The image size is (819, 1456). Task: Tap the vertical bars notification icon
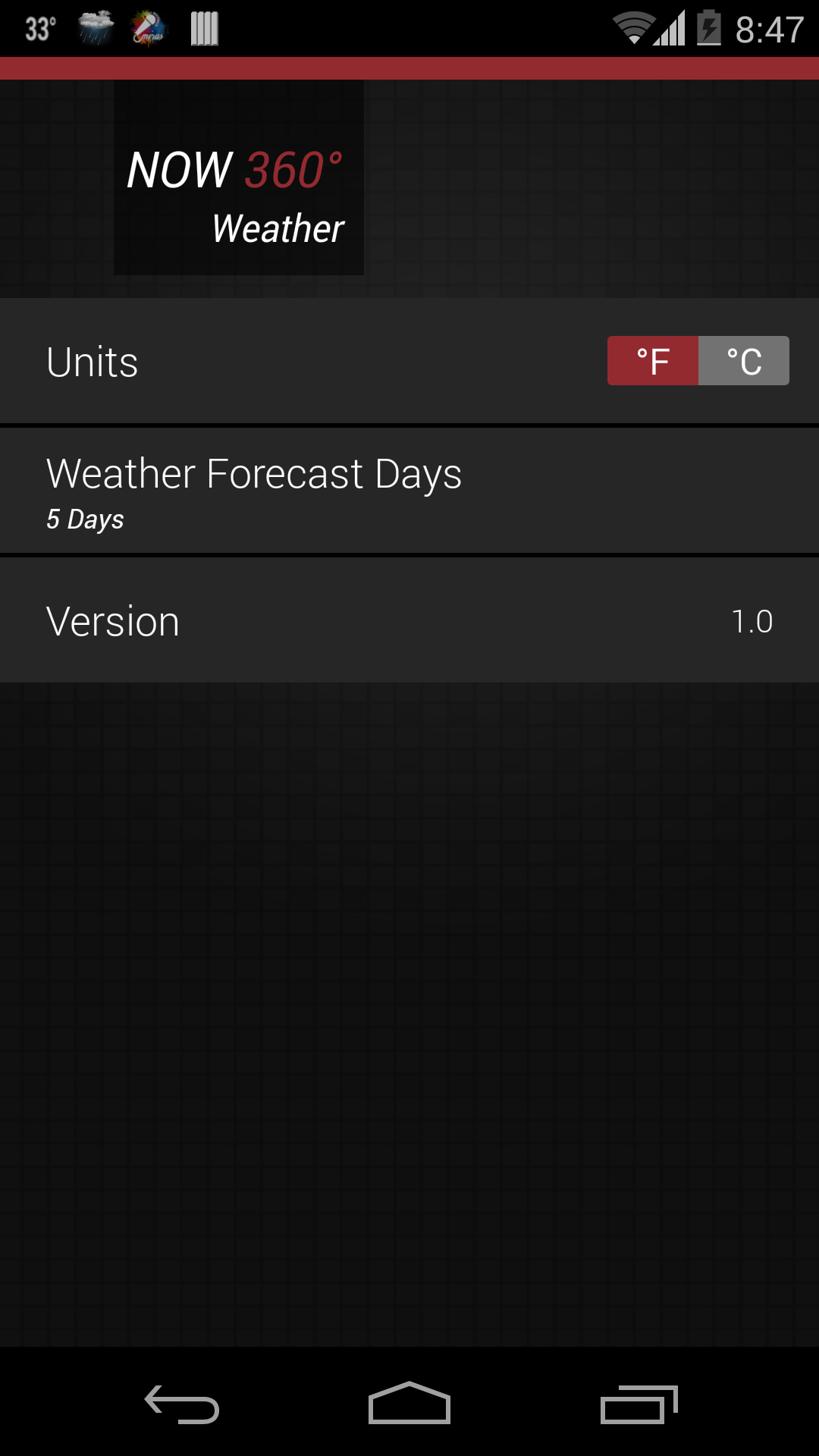(x=202, y=27)
